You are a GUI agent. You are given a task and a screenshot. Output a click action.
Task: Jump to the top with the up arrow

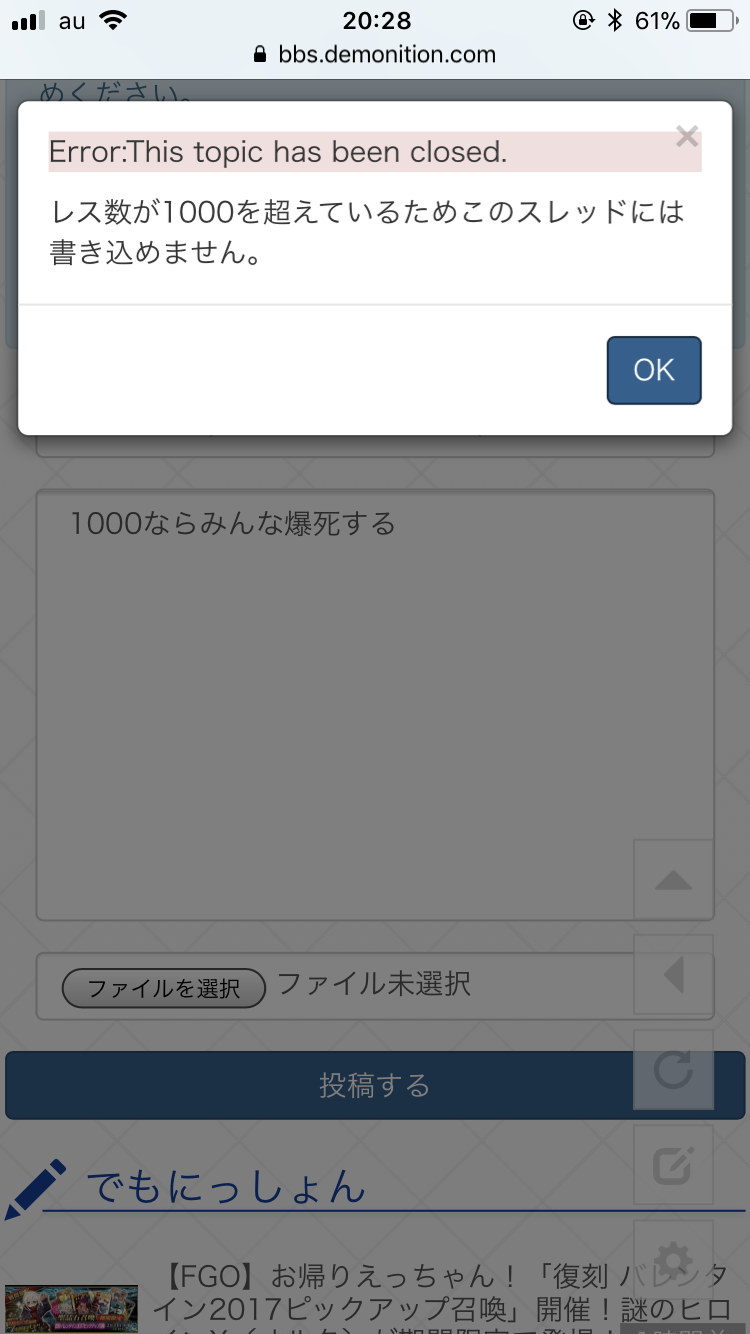(673, 880)
